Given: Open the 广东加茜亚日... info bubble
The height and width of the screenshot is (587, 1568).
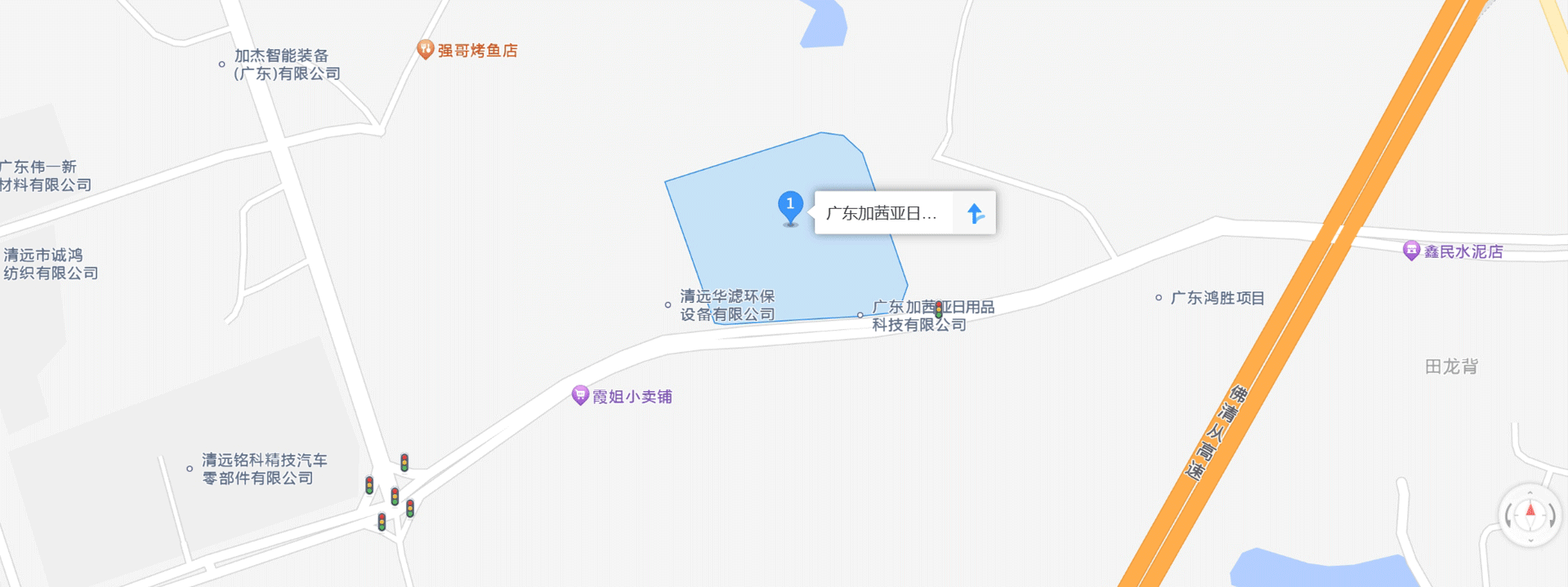Looking at the screenshot, I should point(882,213).
